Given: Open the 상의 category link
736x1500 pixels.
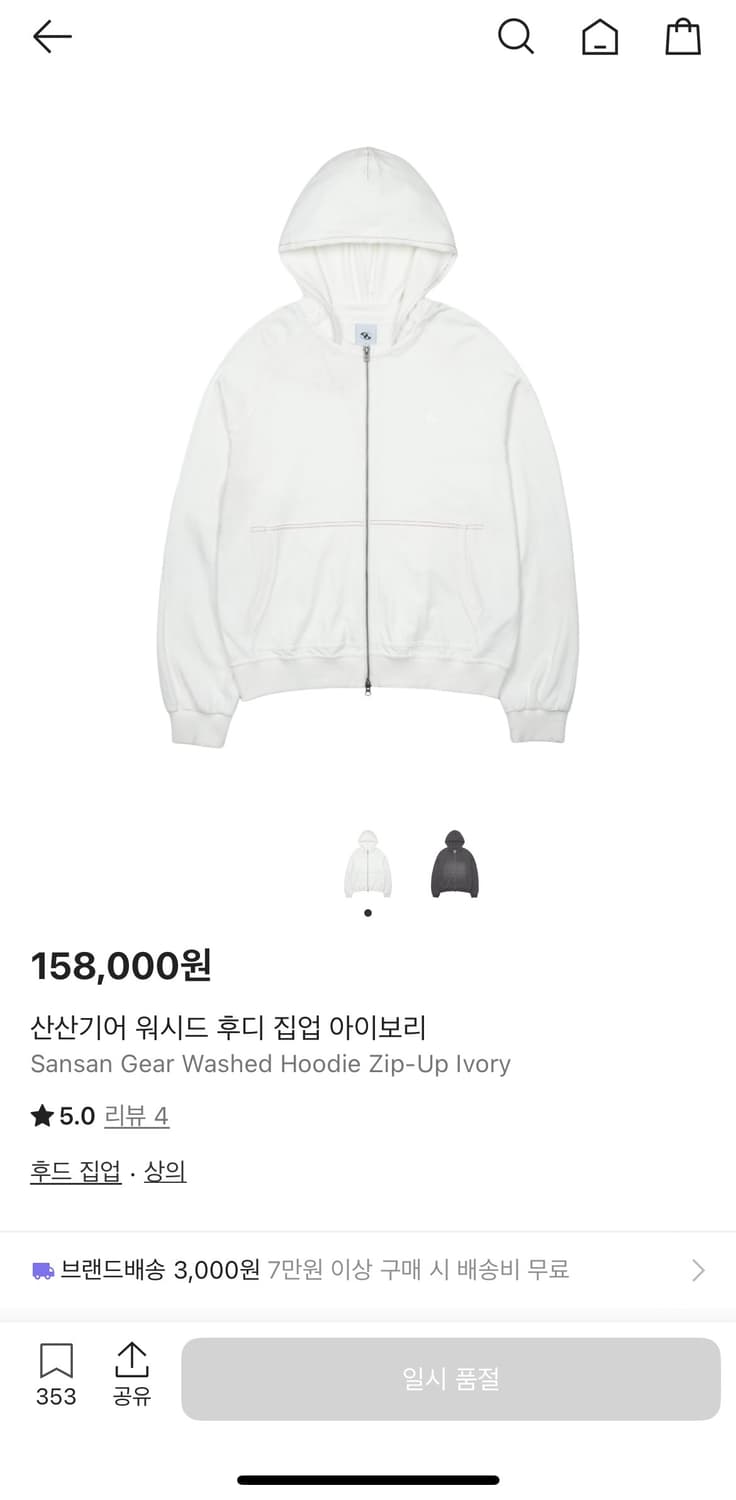Looking at the screenshot, I should (167, 1170).
